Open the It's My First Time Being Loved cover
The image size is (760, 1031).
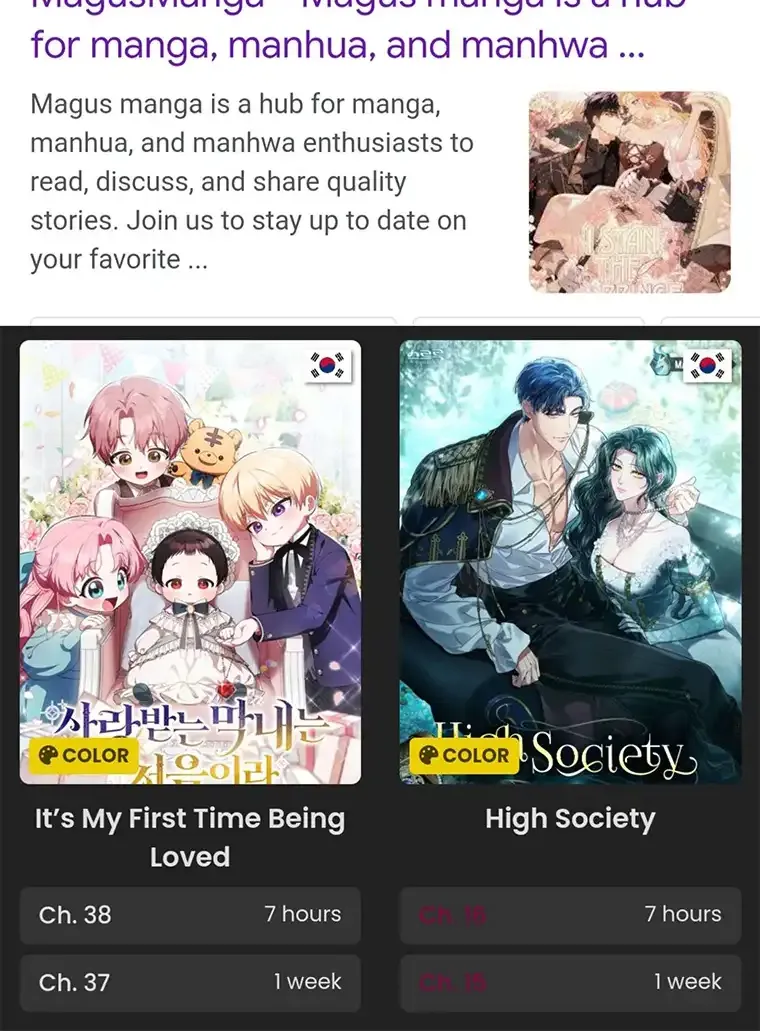coord(190,561)
